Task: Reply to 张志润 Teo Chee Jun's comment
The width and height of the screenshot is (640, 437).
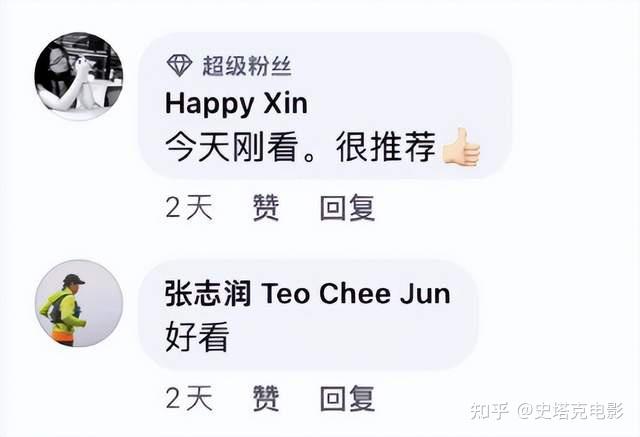Action: click(x=347, y=399)
